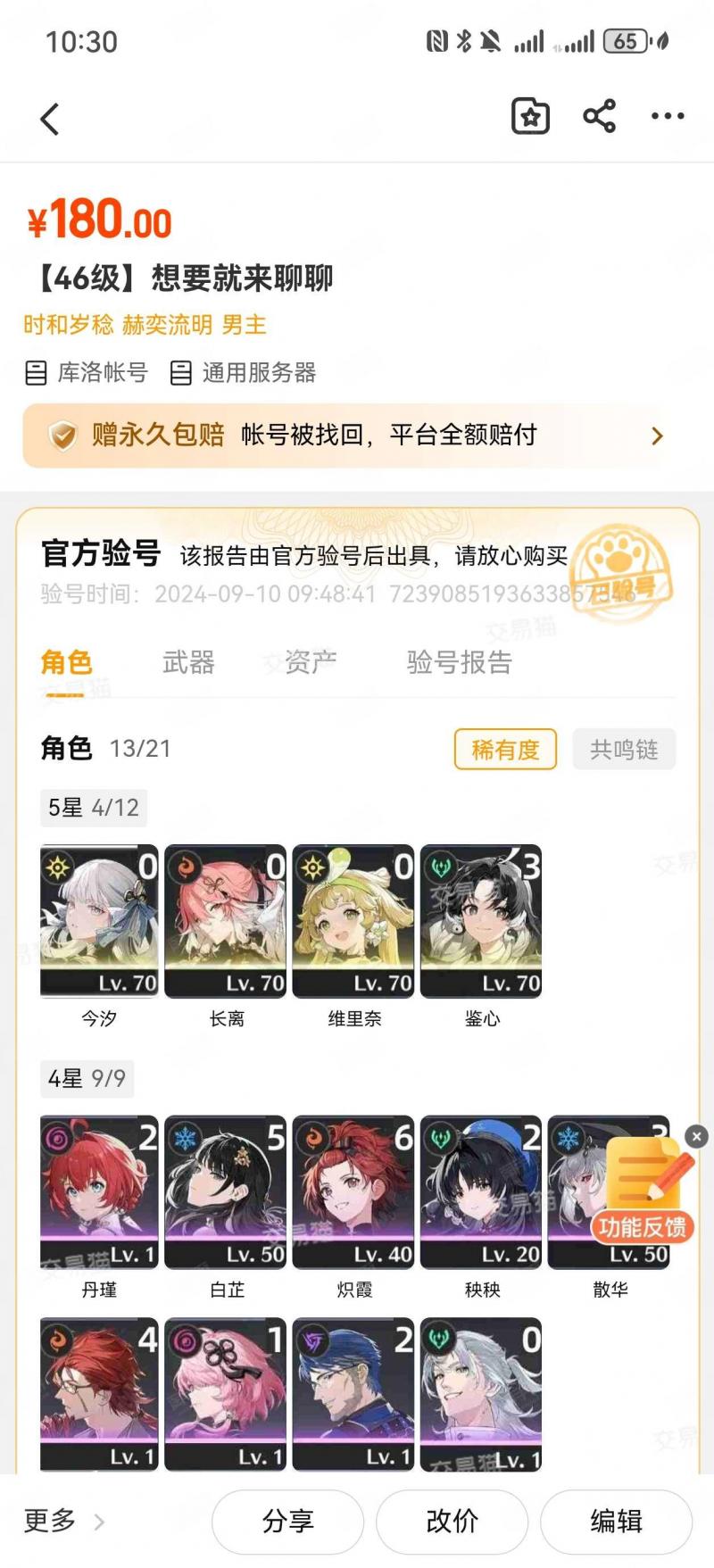Screen dimensions: 714x1568
Task: Go back to the previous page
Action: pyautogui.click(x=50, y=119)
